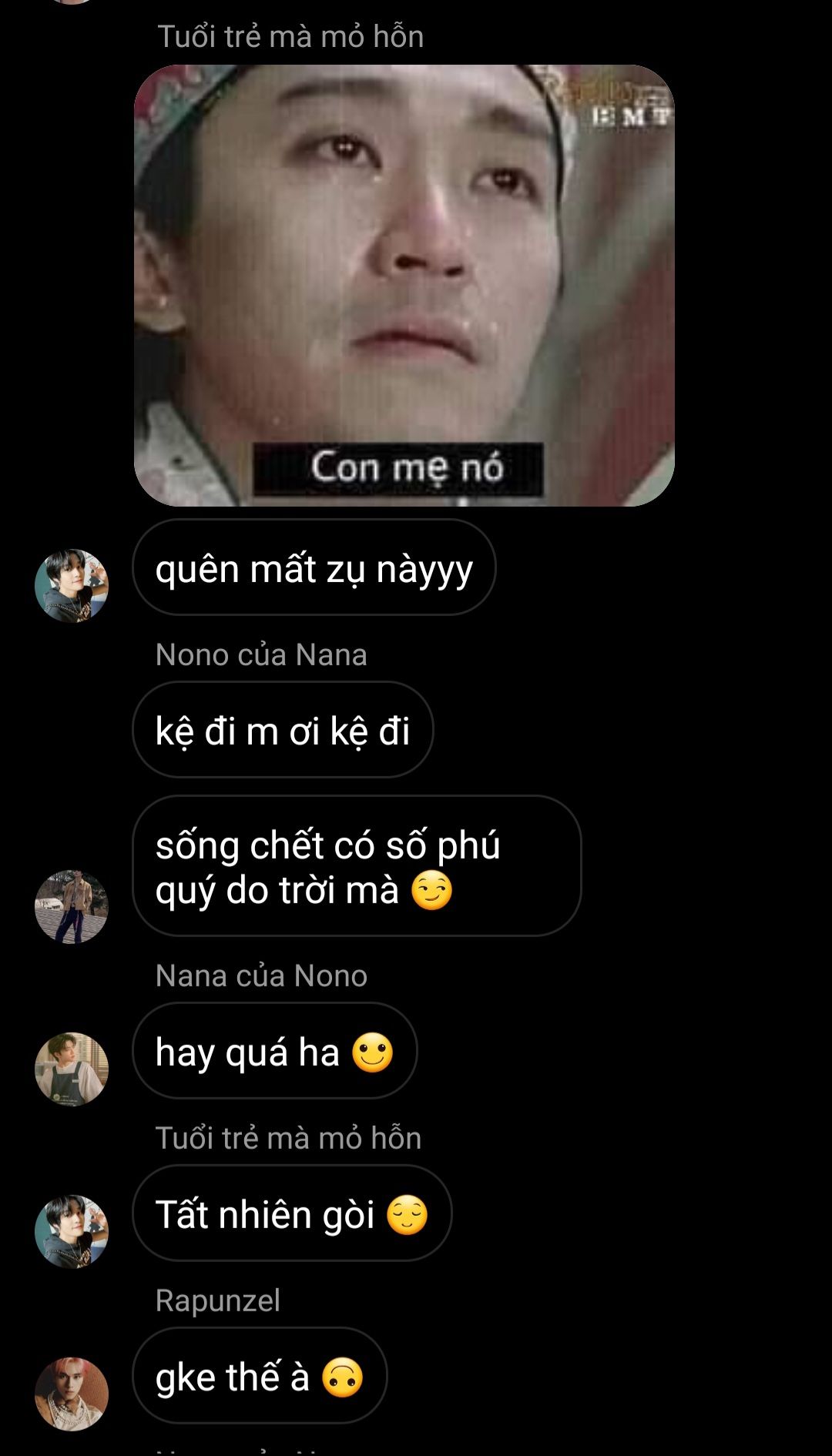This screenshot has width=832, height=1456.
Task: Open the crying meme image in chat
Action: [x=404, y=285]
